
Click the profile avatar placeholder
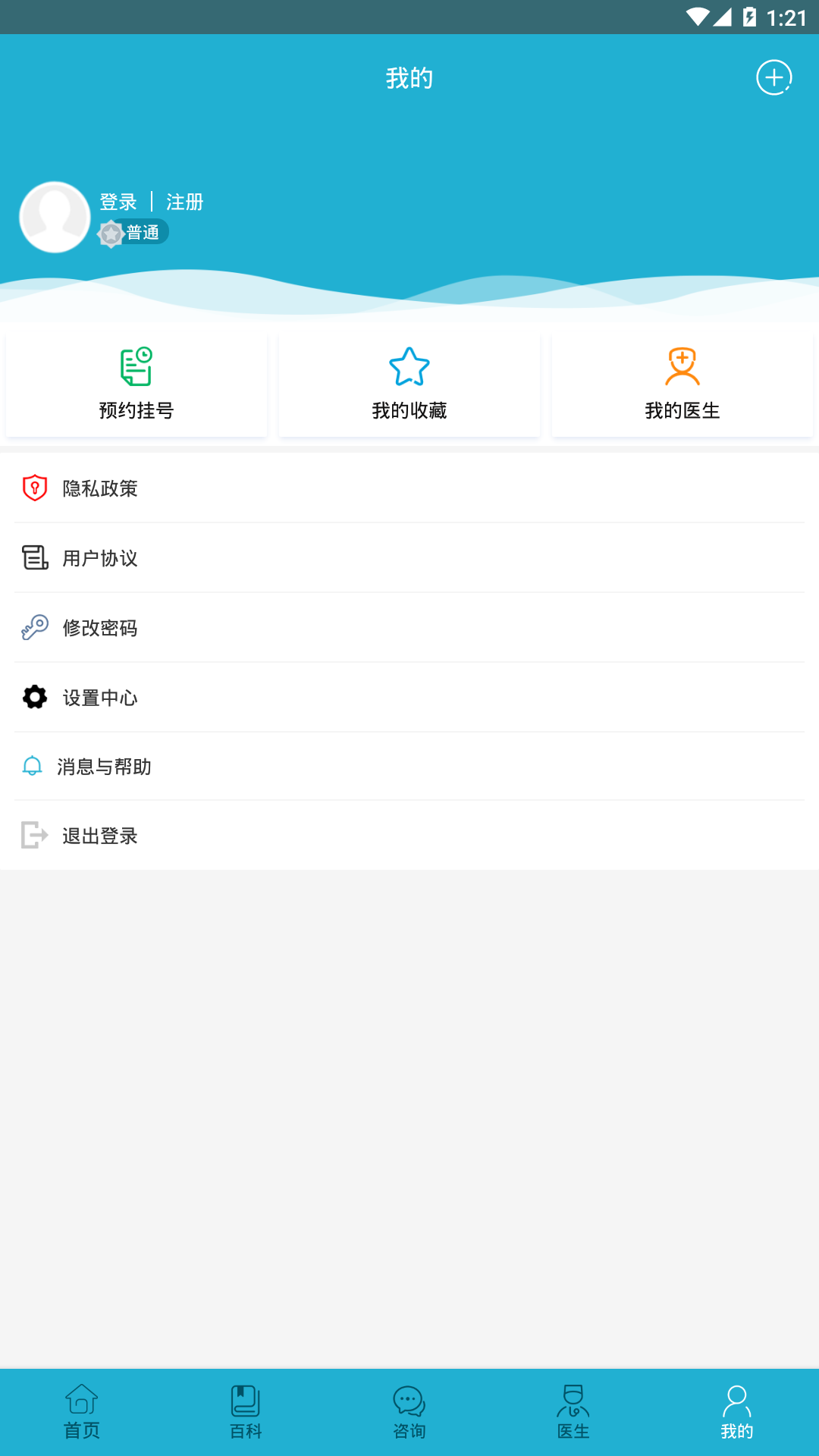pos(55,217)
